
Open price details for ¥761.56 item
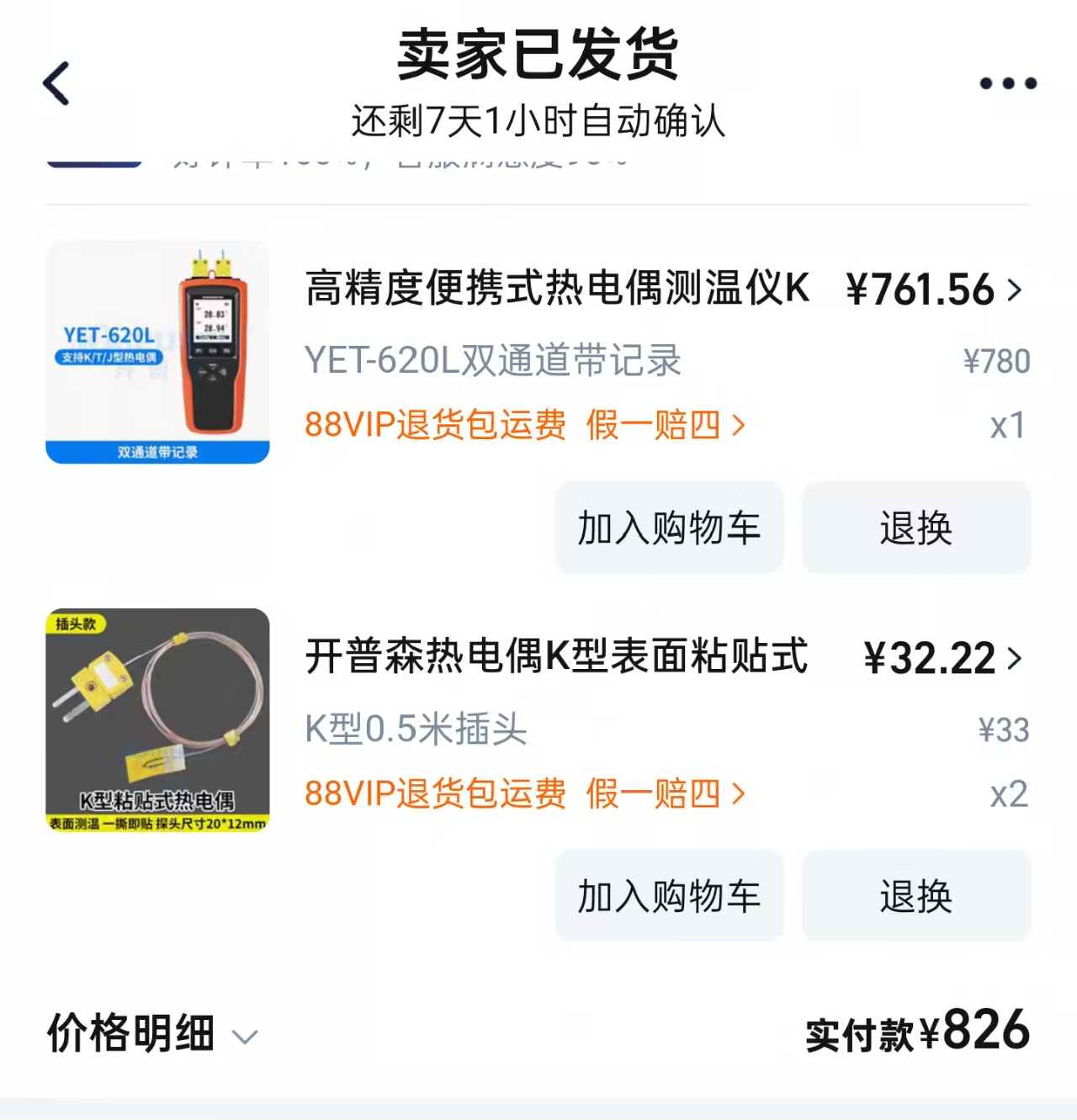coord(934,289)
